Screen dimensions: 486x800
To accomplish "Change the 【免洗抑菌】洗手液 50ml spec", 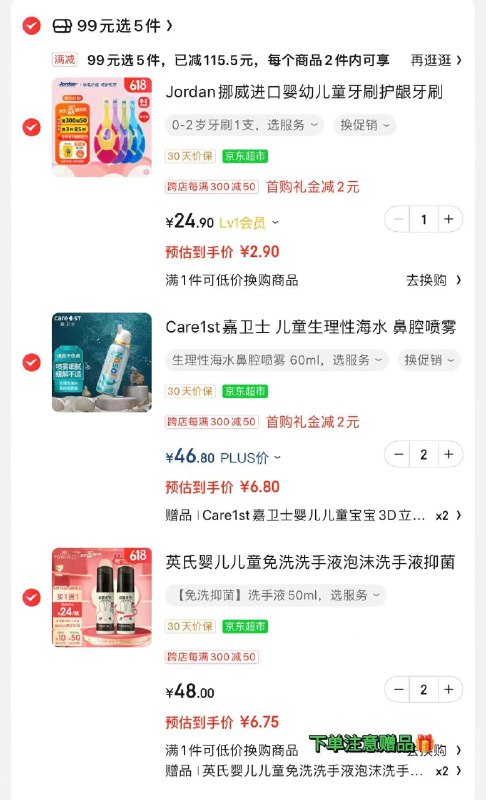I will pyautogui.click(x=275, y=595).
